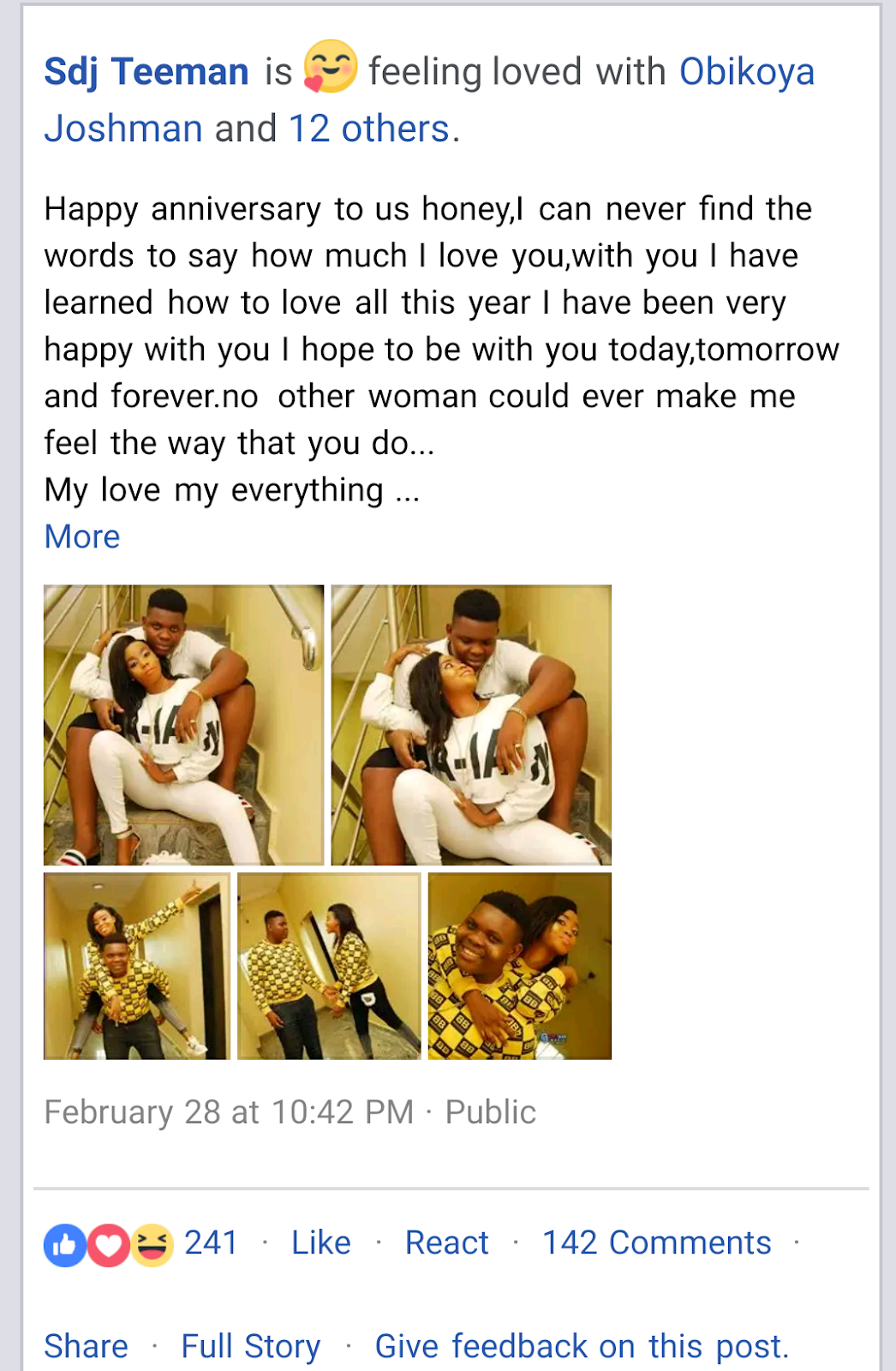896x1371 pixels.
Task: Open the hallway holding-hands photo
Action: coord(329,966)
